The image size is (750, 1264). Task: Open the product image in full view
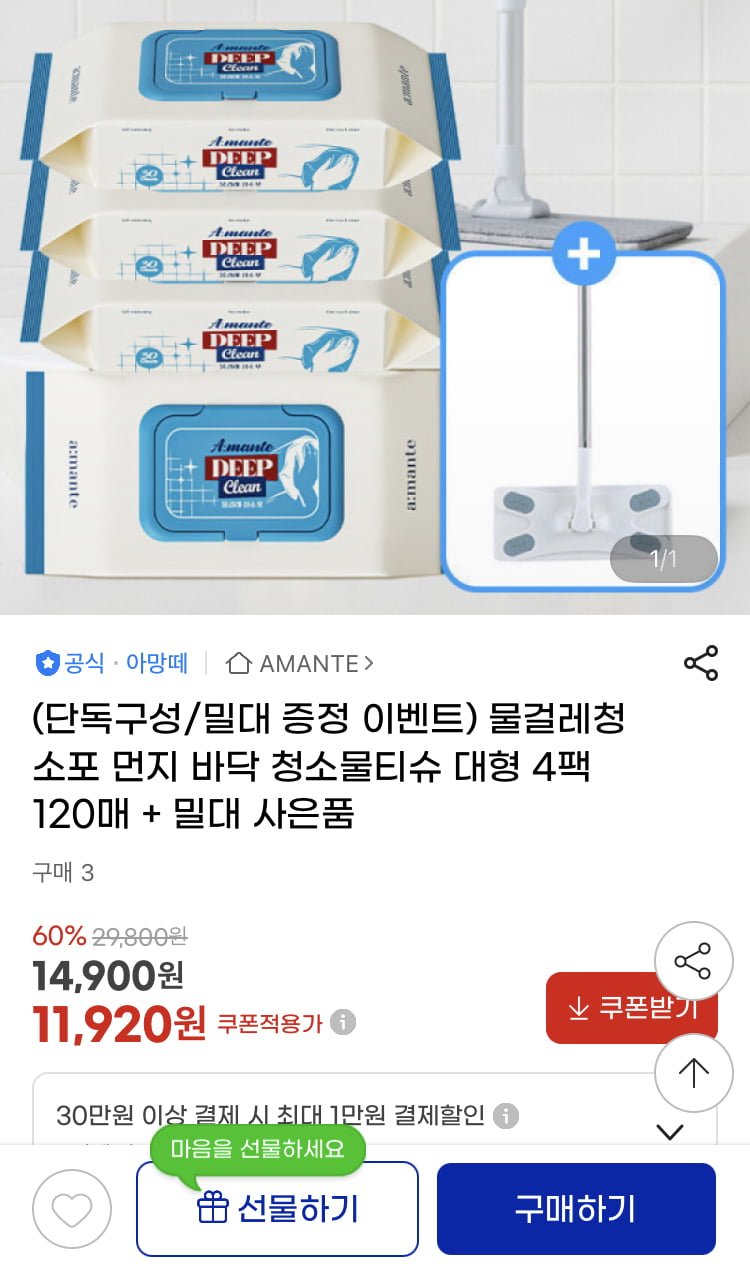[230, 300]
